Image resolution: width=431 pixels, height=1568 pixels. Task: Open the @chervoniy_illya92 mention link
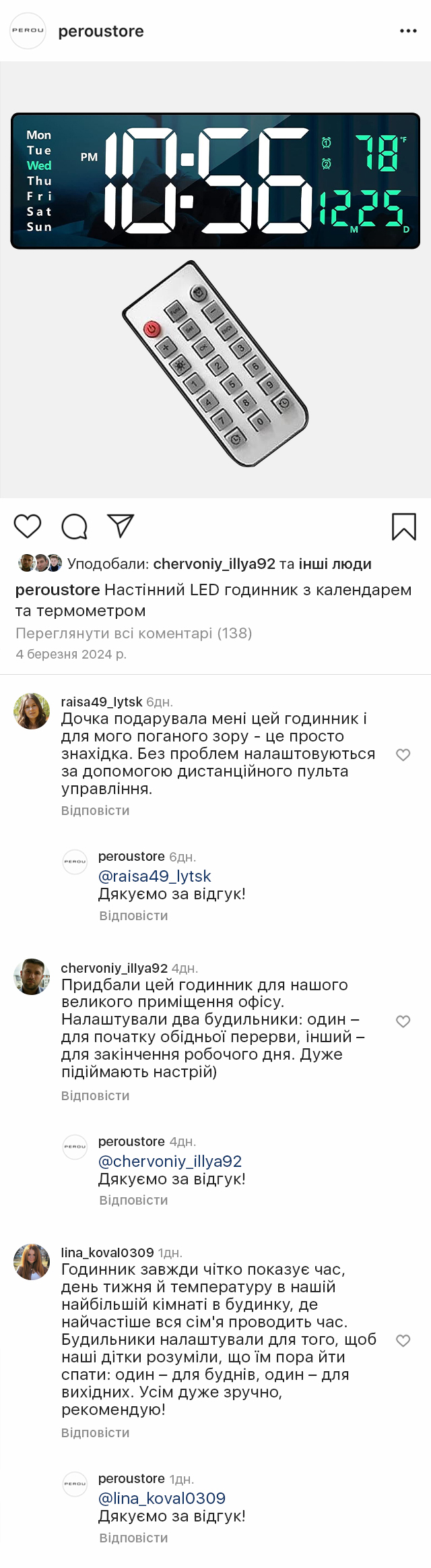point(170,1161)
